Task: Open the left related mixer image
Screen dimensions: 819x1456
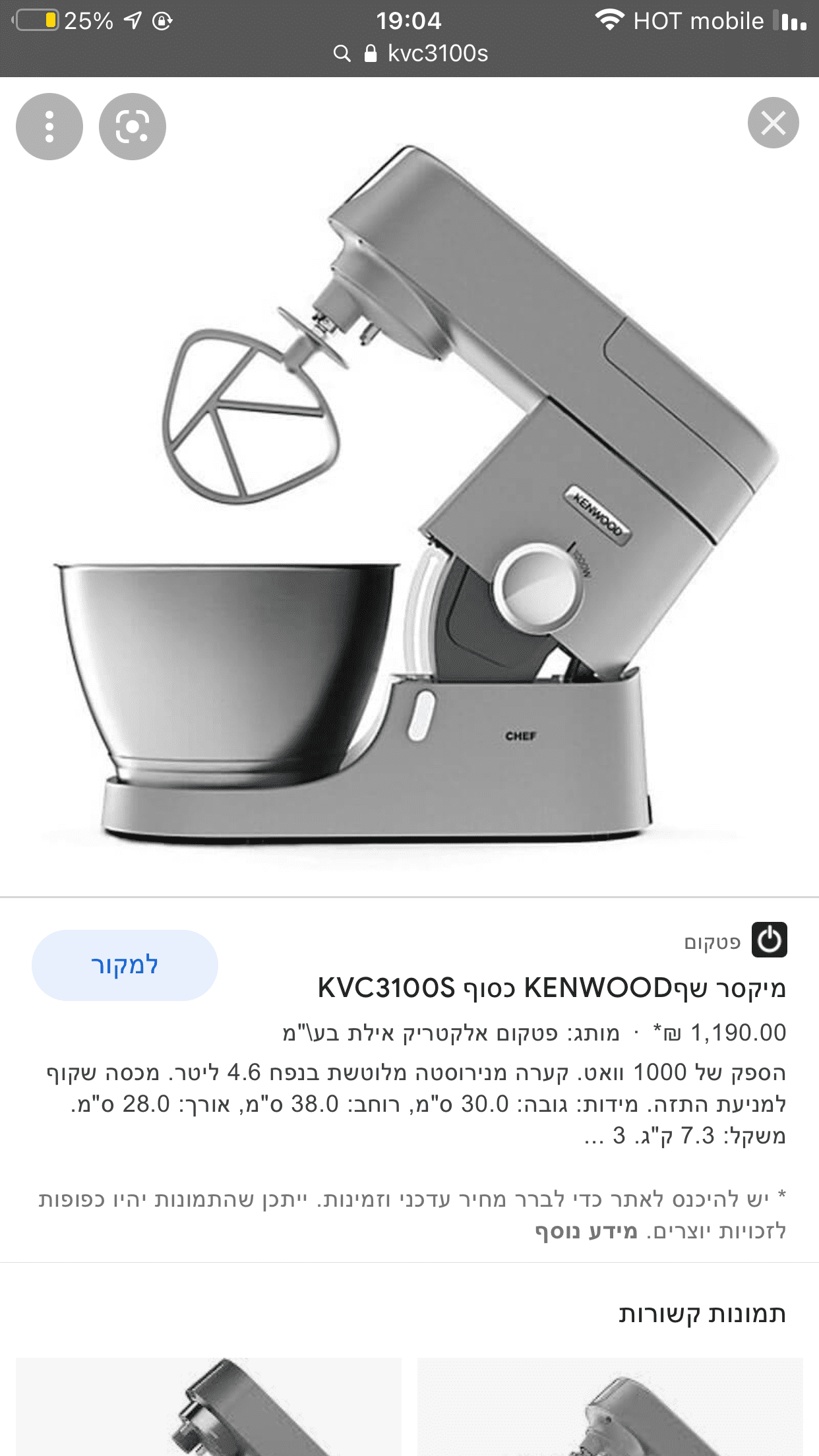Action: coord(208,1407)
